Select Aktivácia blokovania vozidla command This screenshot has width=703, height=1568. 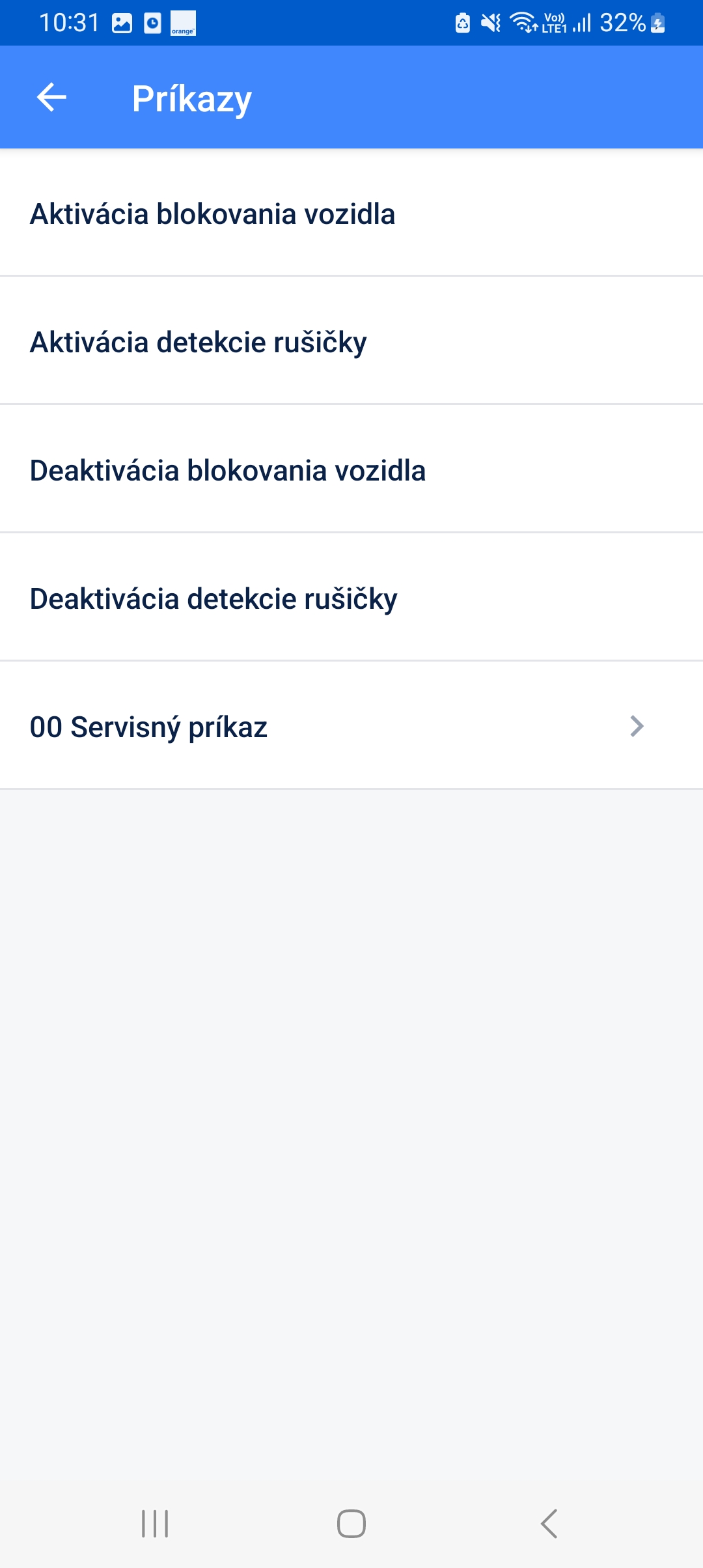point(351,213)
